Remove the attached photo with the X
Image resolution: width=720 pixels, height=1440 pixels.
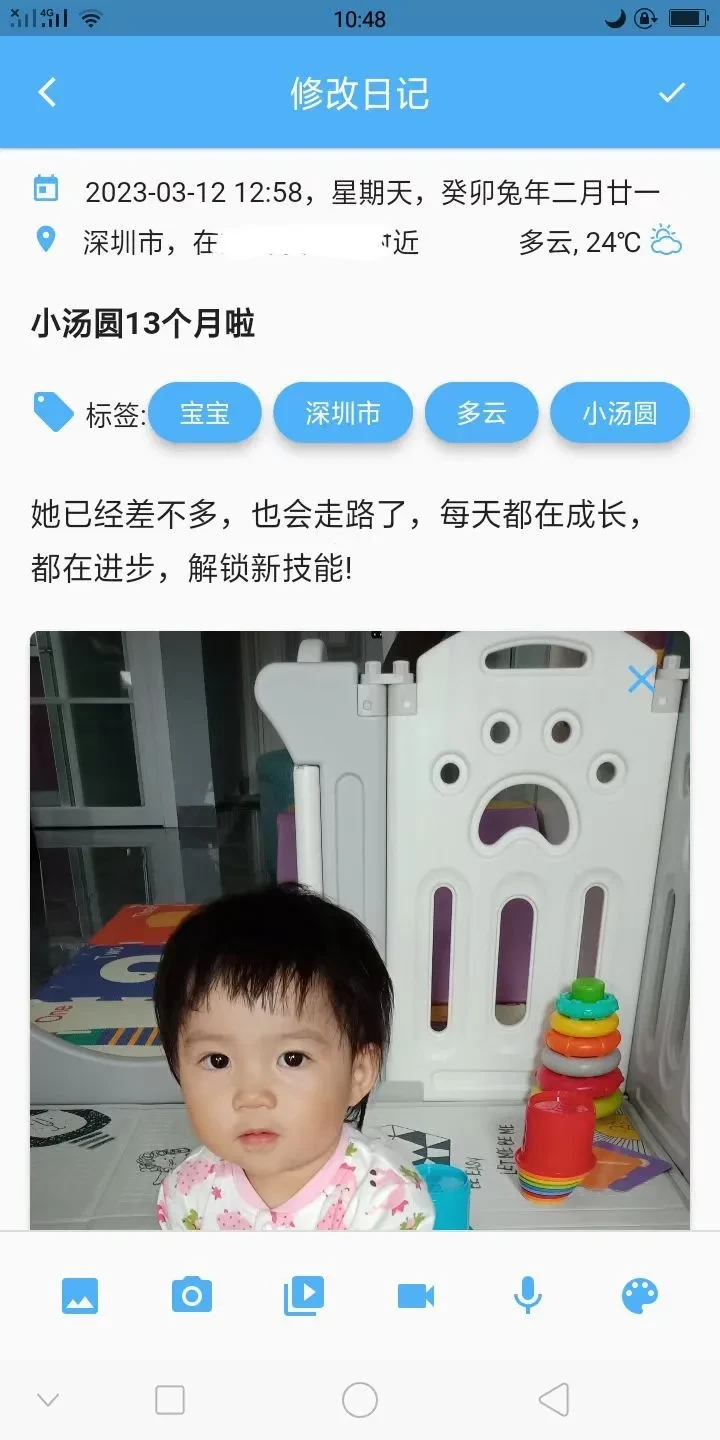641,679
